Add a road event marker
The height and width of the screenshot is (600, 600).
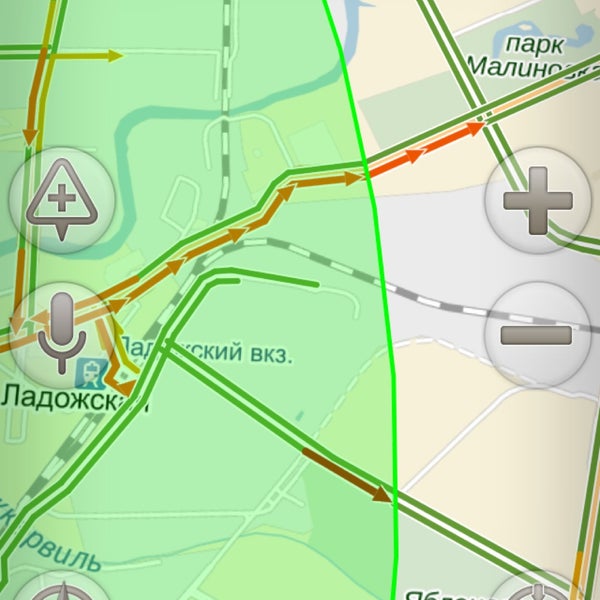[62, 199]
